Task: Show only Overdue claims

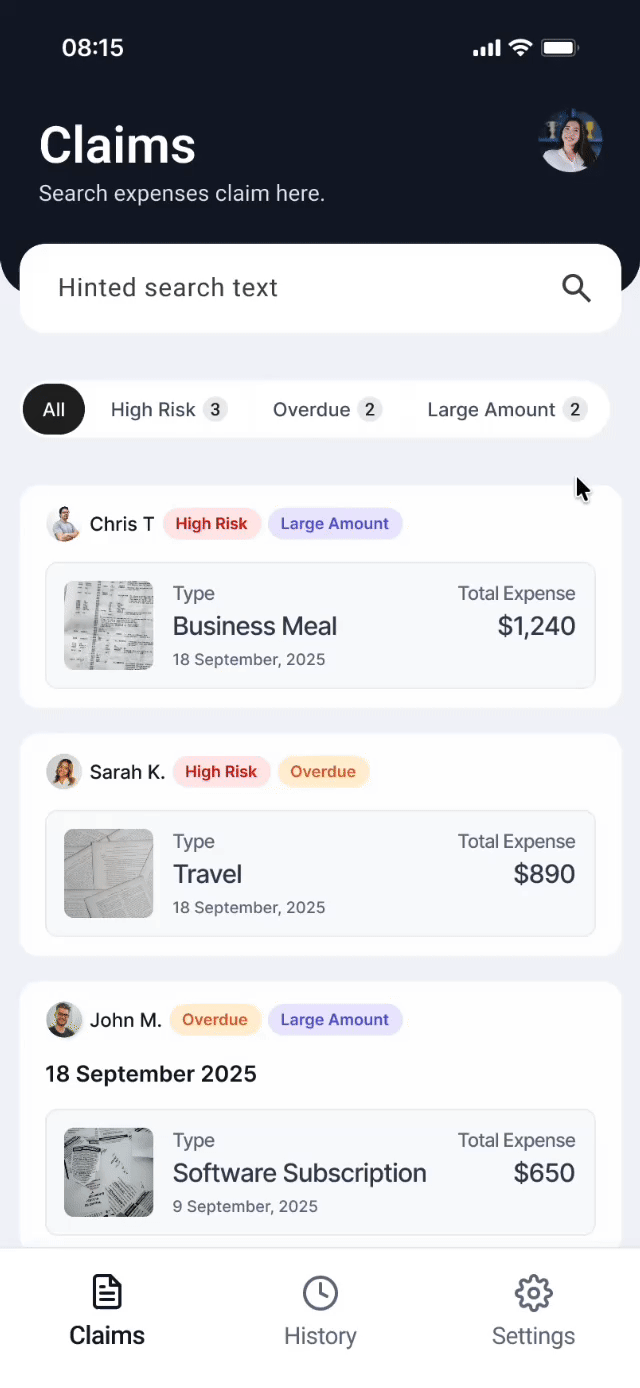Action: [x=326, y=410]
